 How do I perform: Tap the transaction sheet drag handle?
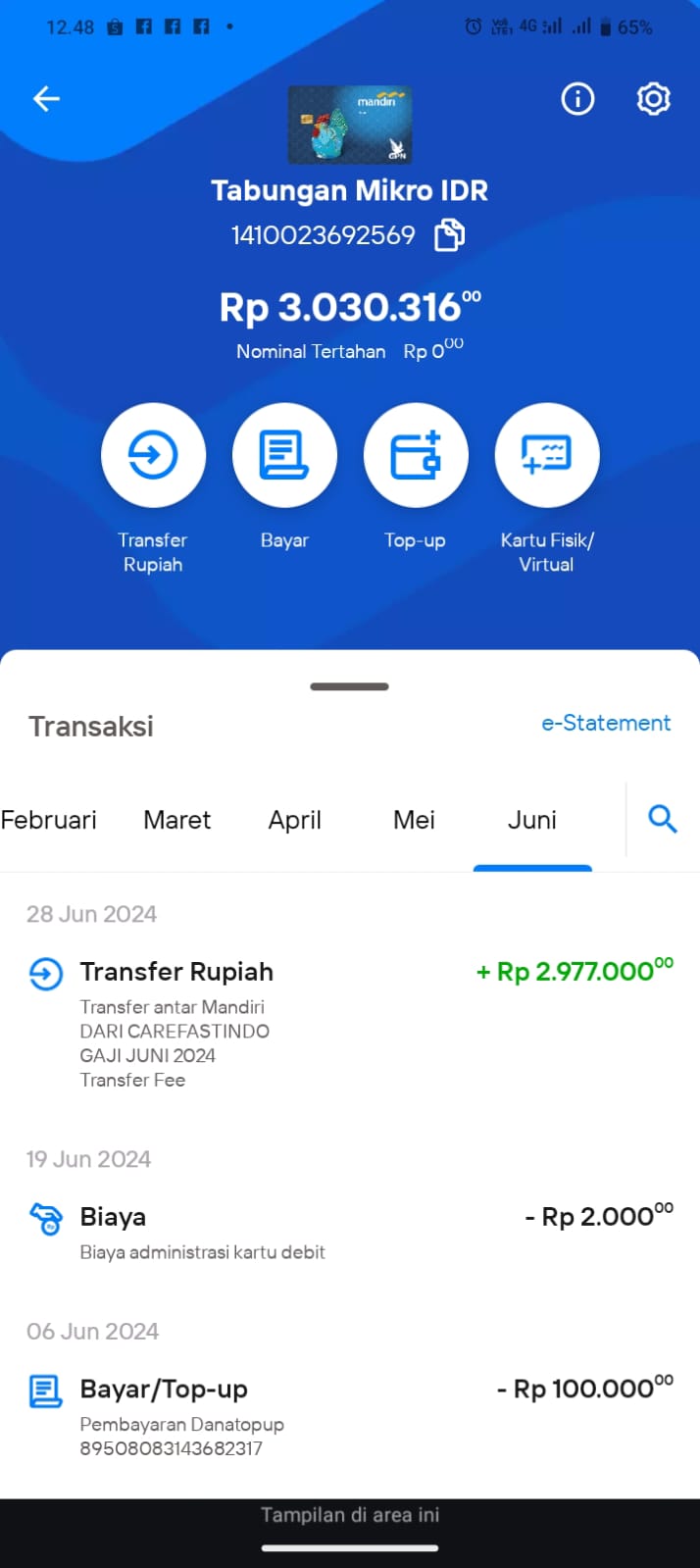tap(350, 686)
